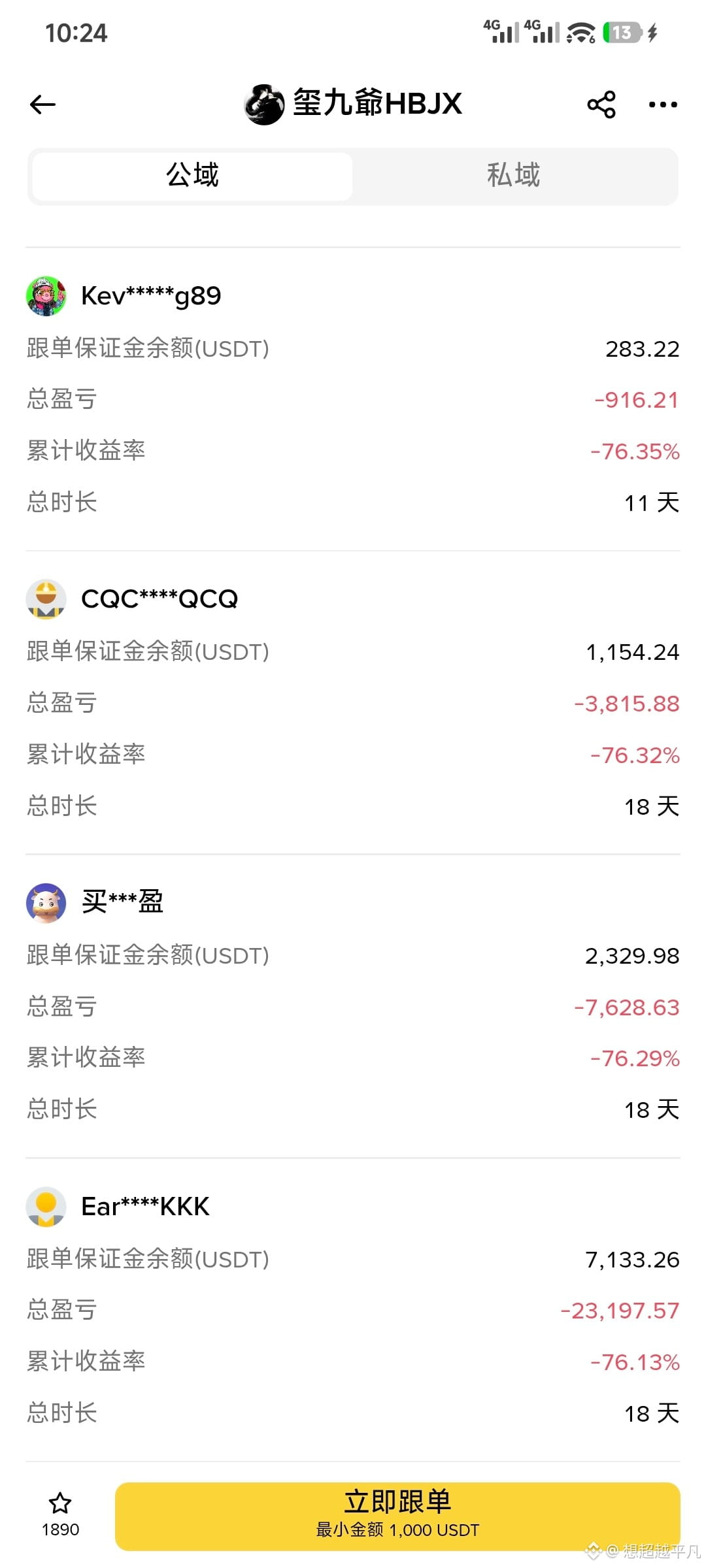
Task: Go back using the back arrow
Action: pos(43,105)
